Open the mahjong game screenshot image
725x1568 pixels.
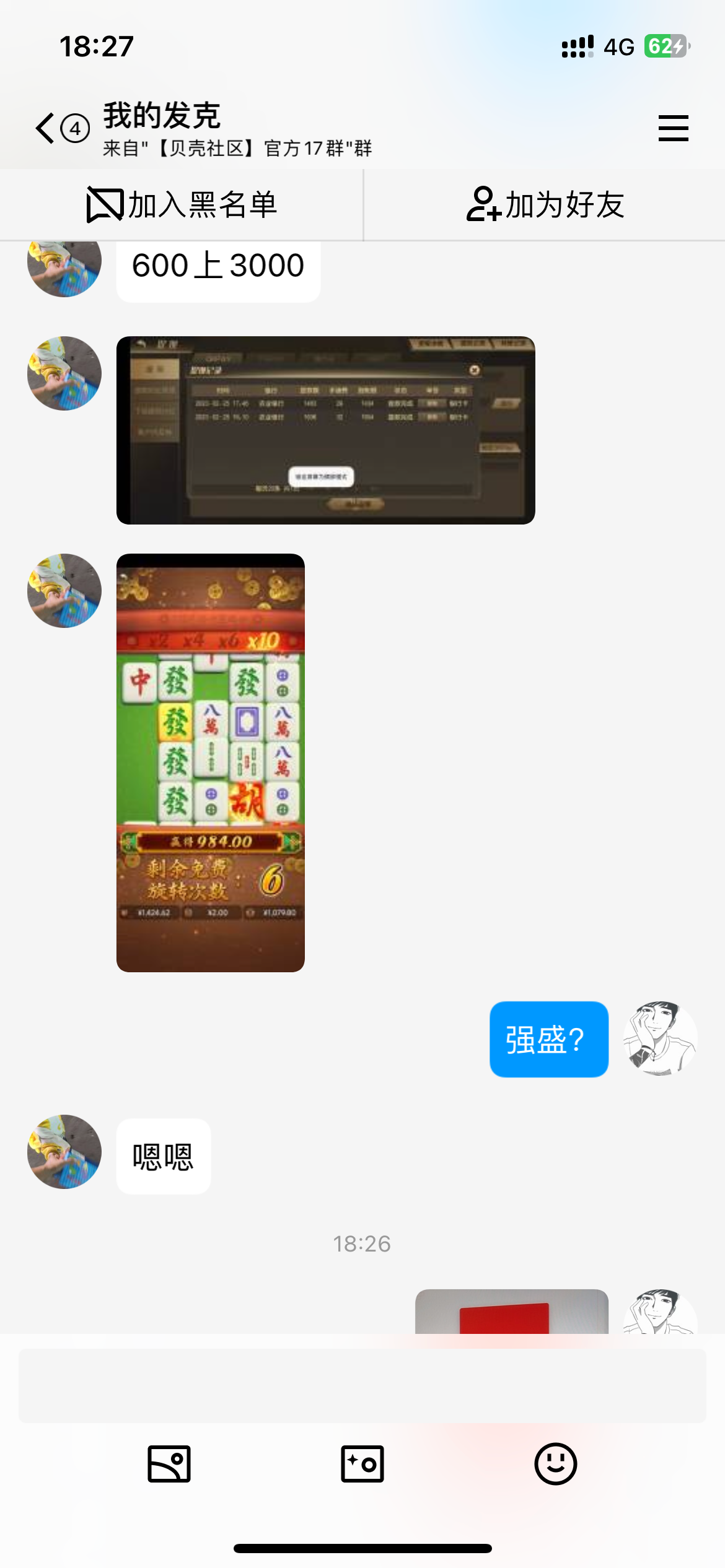click(211, 762)
